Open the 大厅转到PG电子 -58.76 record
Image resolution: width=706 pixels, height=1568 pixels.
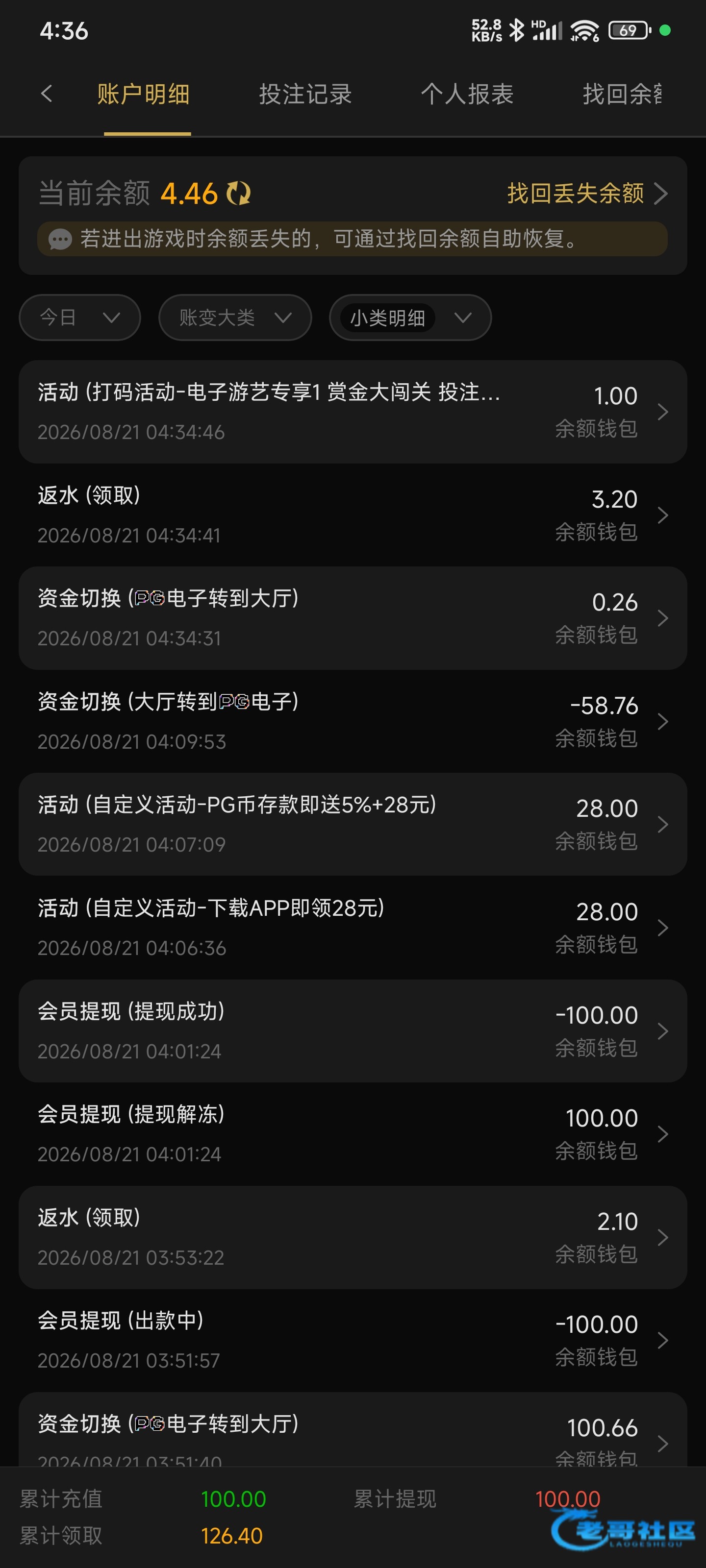(x=353, y=721)
